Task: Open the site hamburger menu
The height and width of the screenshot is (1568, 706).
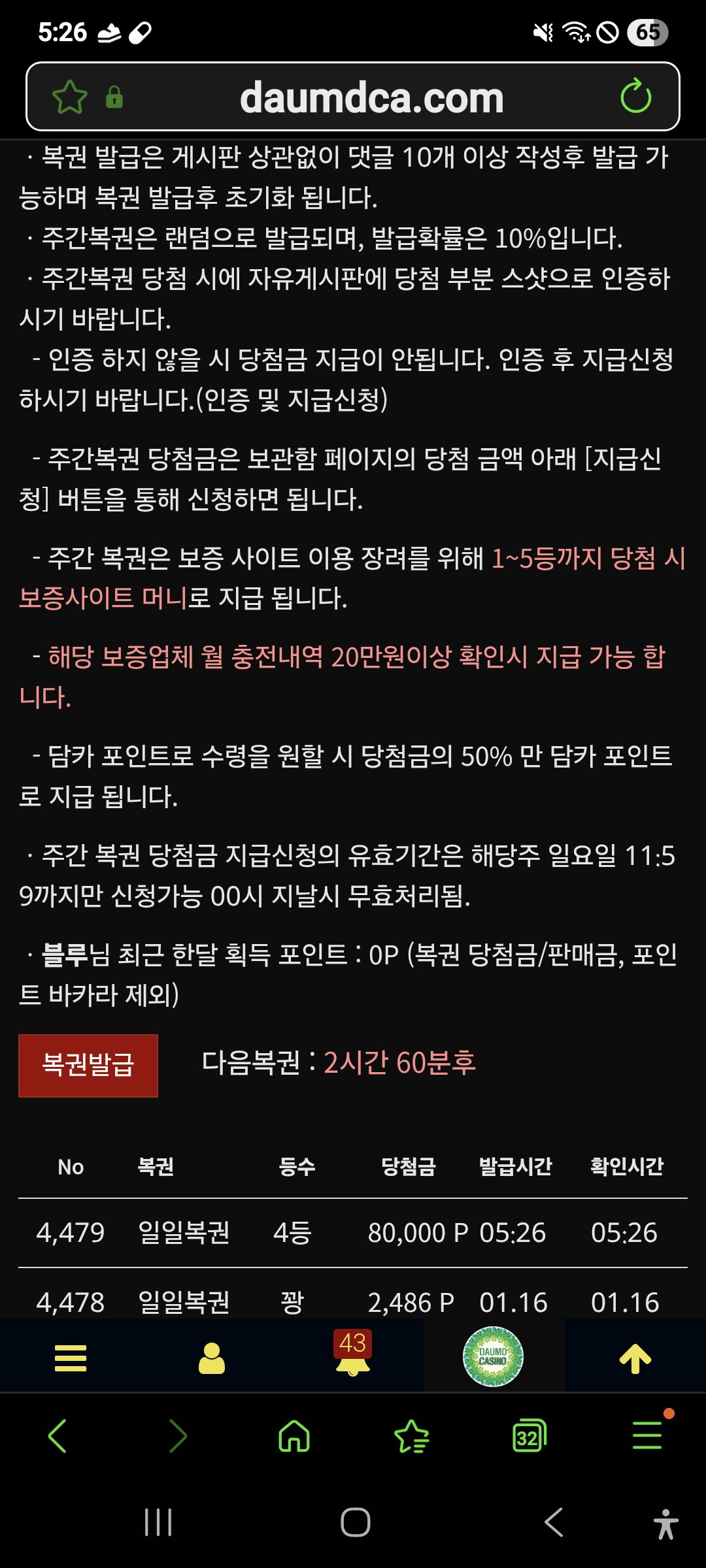Action: coord(71,1358)
